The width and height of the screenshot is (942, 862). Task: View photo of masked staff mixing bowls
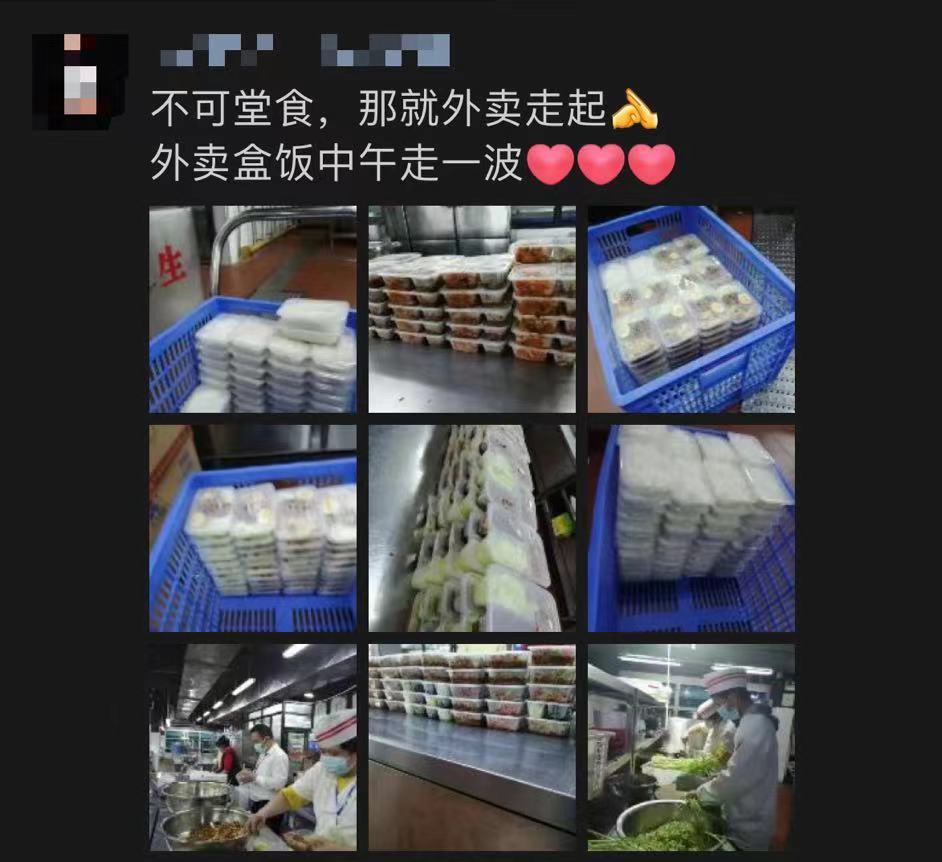pos(252,747)
